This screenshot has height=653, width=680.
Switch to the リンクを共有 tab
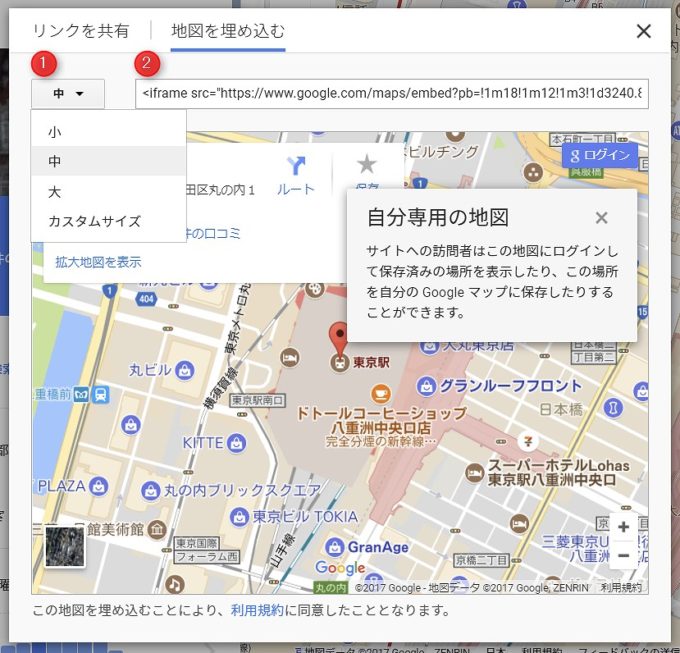81,31
